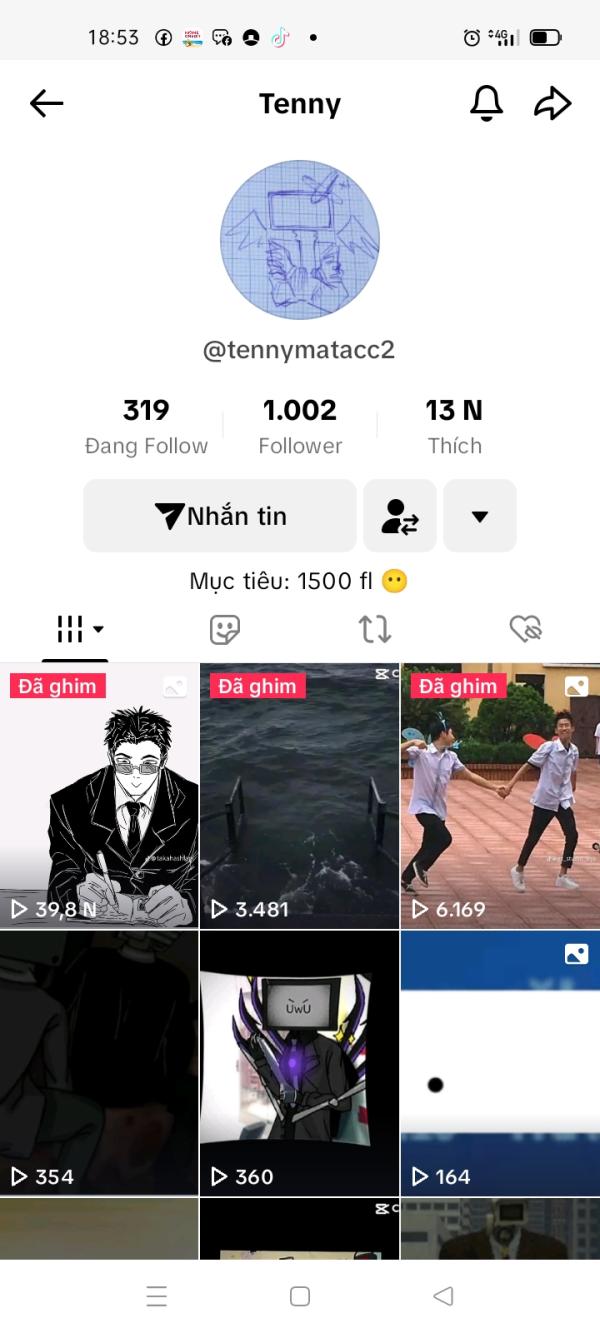
Task: Tap the Nhắn tin message button
Action: pyautogui.click(x=220, y=516)
